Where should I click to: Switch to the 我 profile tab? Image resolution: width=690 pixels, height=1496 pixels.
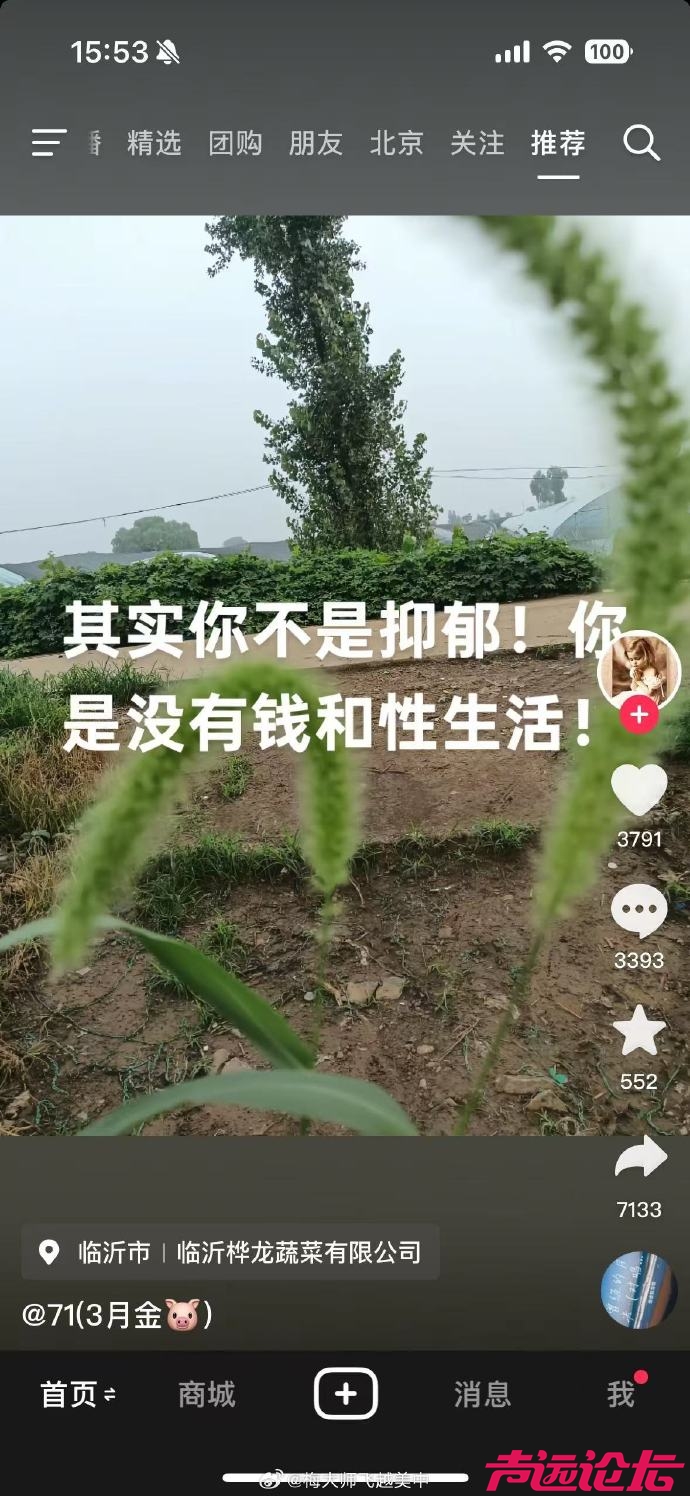click(x=621, y=1394)
